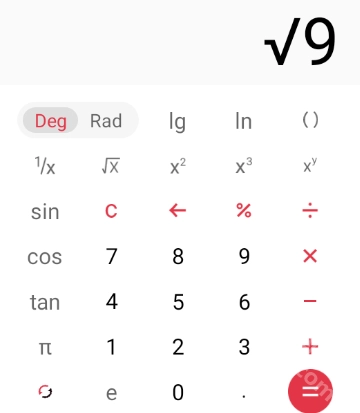Clear the display with C

tap(111, 211)
